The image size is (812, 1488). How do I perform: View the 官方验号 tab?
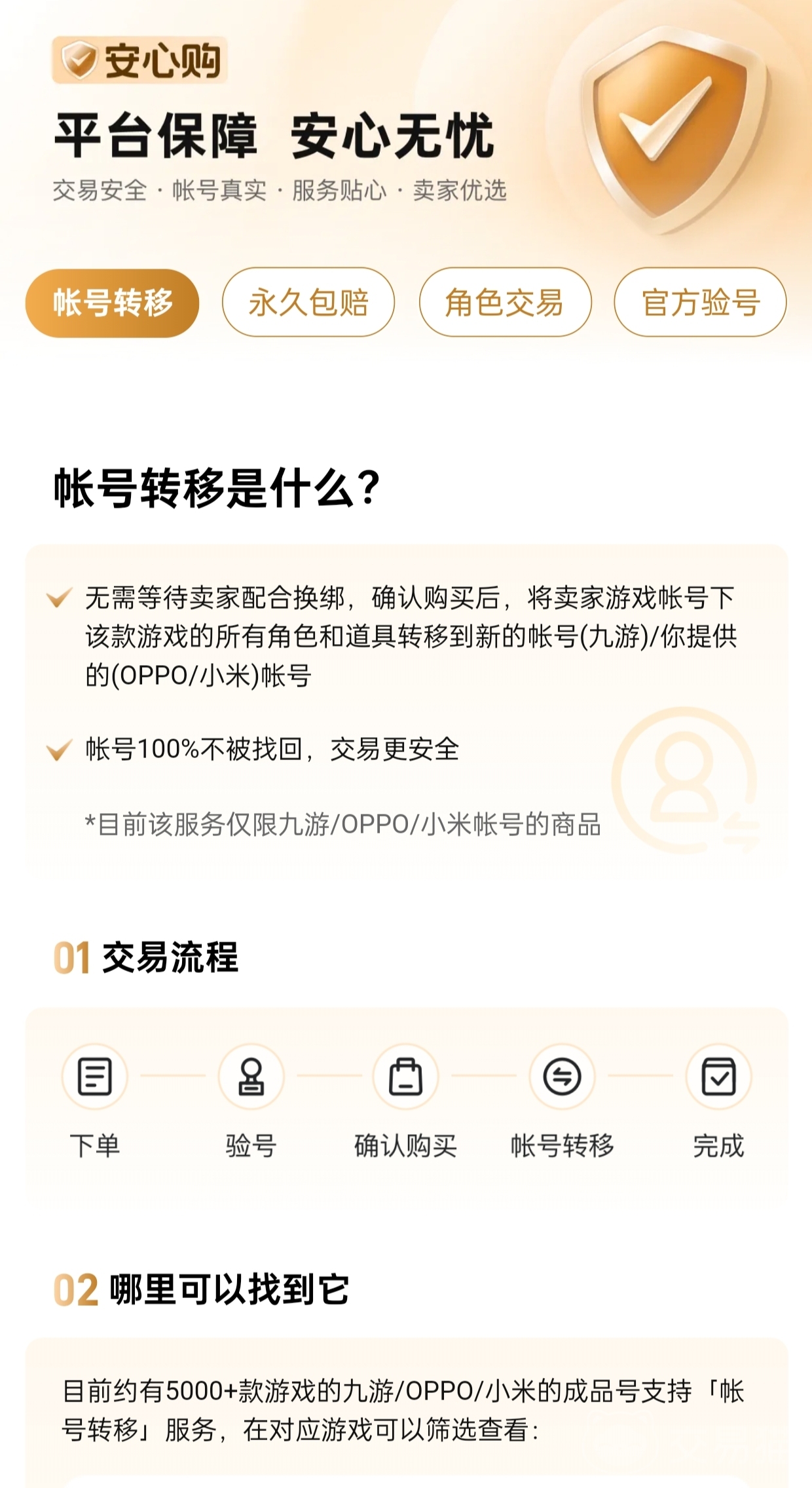(700, 303)
